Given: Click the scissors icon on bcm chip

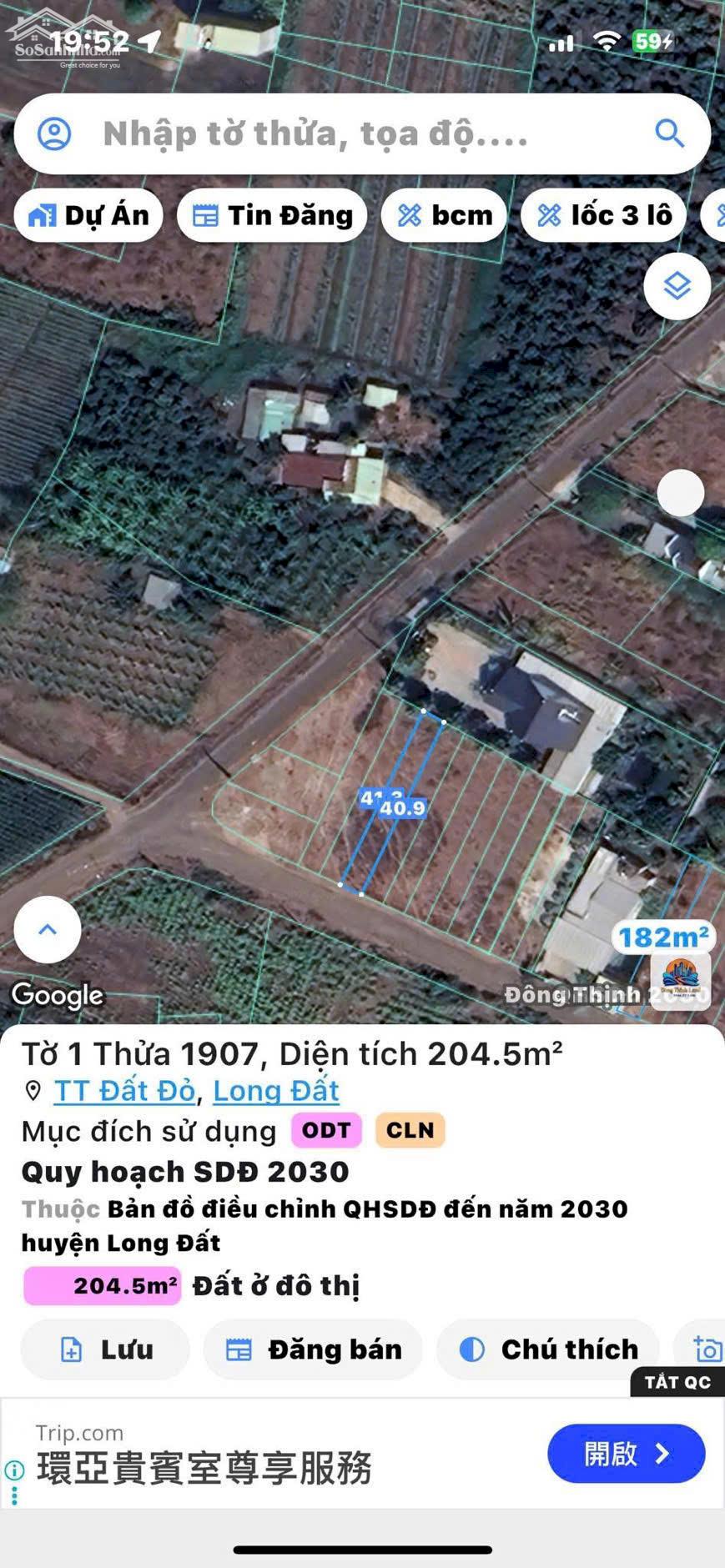Looking at the screenshot, I should coord(411,214).
